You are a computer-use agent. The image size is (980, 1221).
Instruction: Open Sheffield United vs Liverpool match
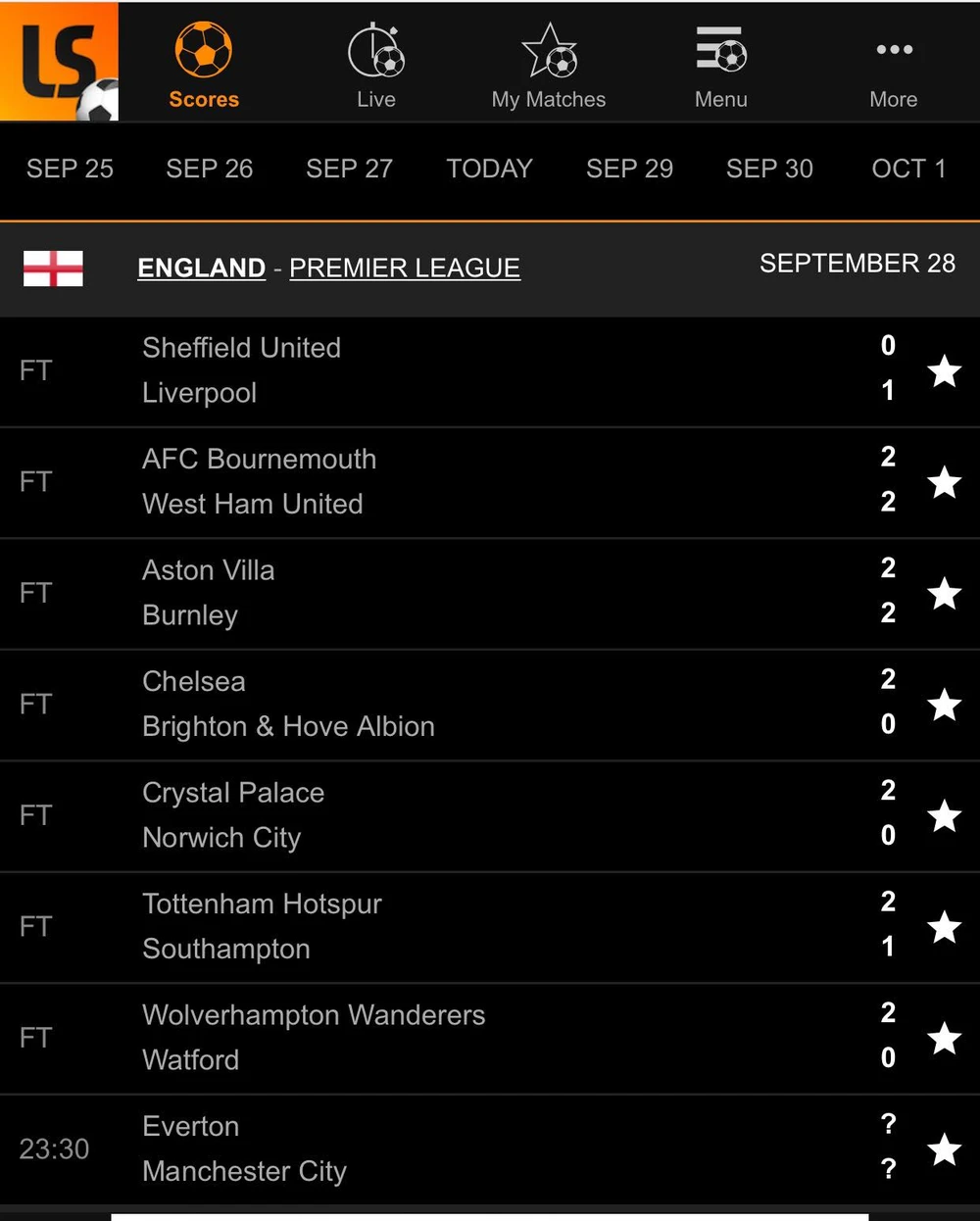(x=441, y=370)
